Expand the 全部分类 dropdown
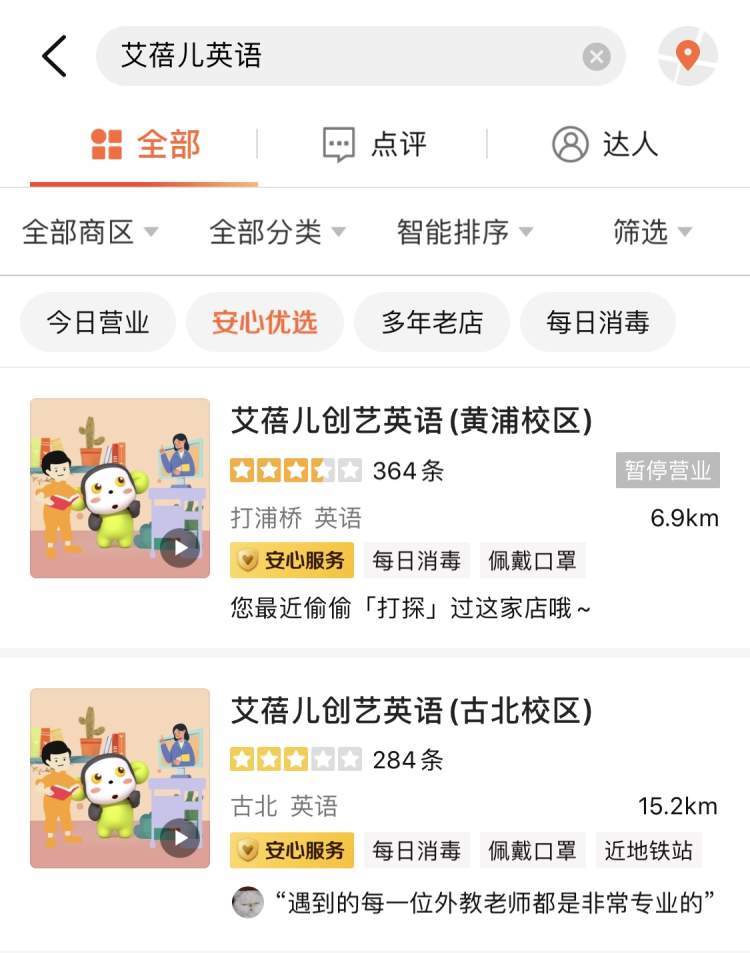The image size is (750, 953). click(277, 232)
